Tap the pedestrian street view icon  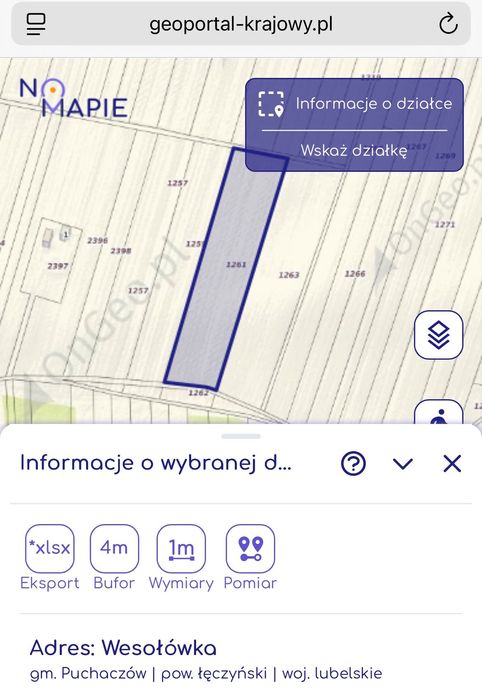point(439,413)
